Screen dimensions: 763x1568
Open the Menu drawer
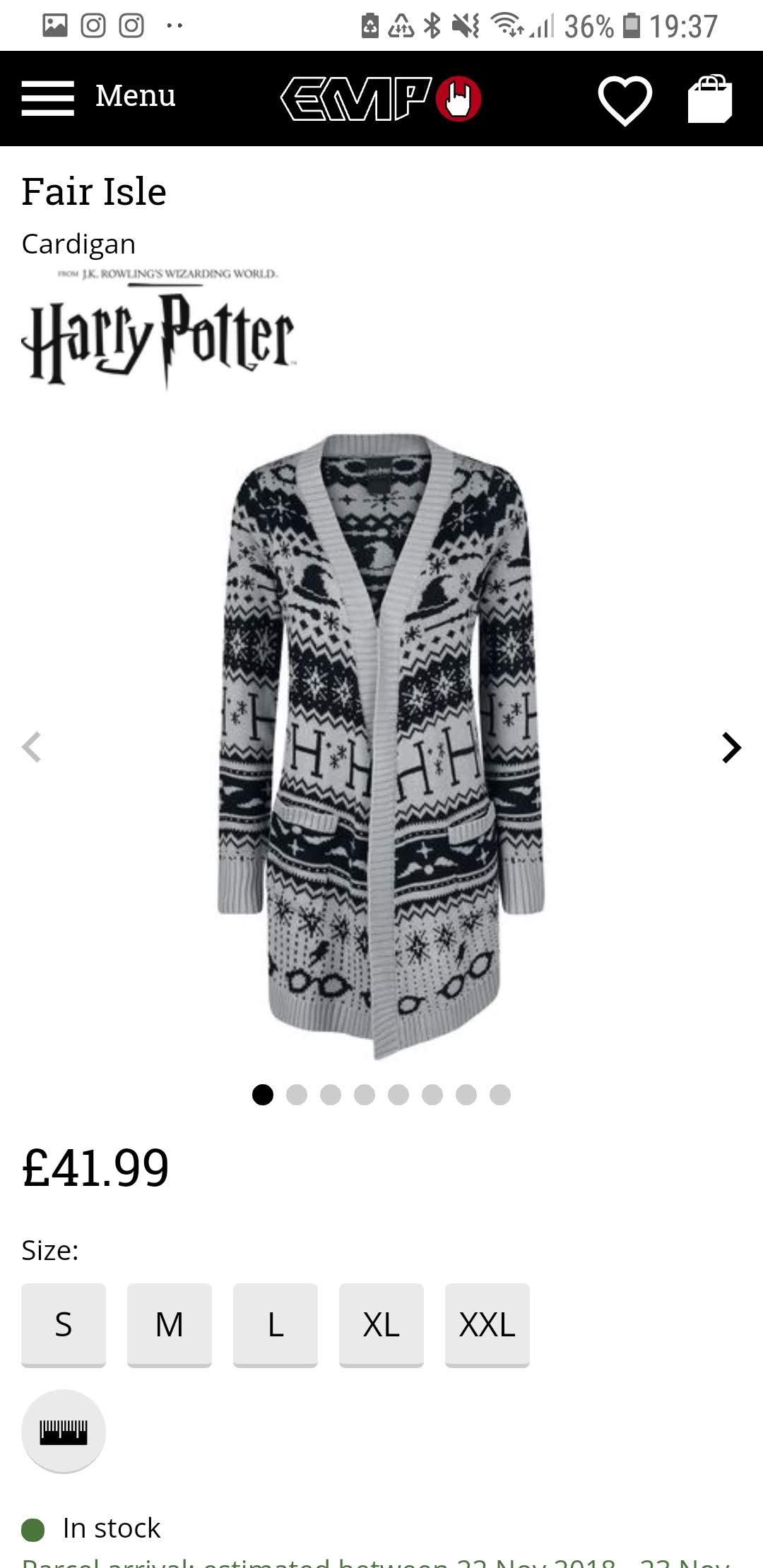coord(99,97)
